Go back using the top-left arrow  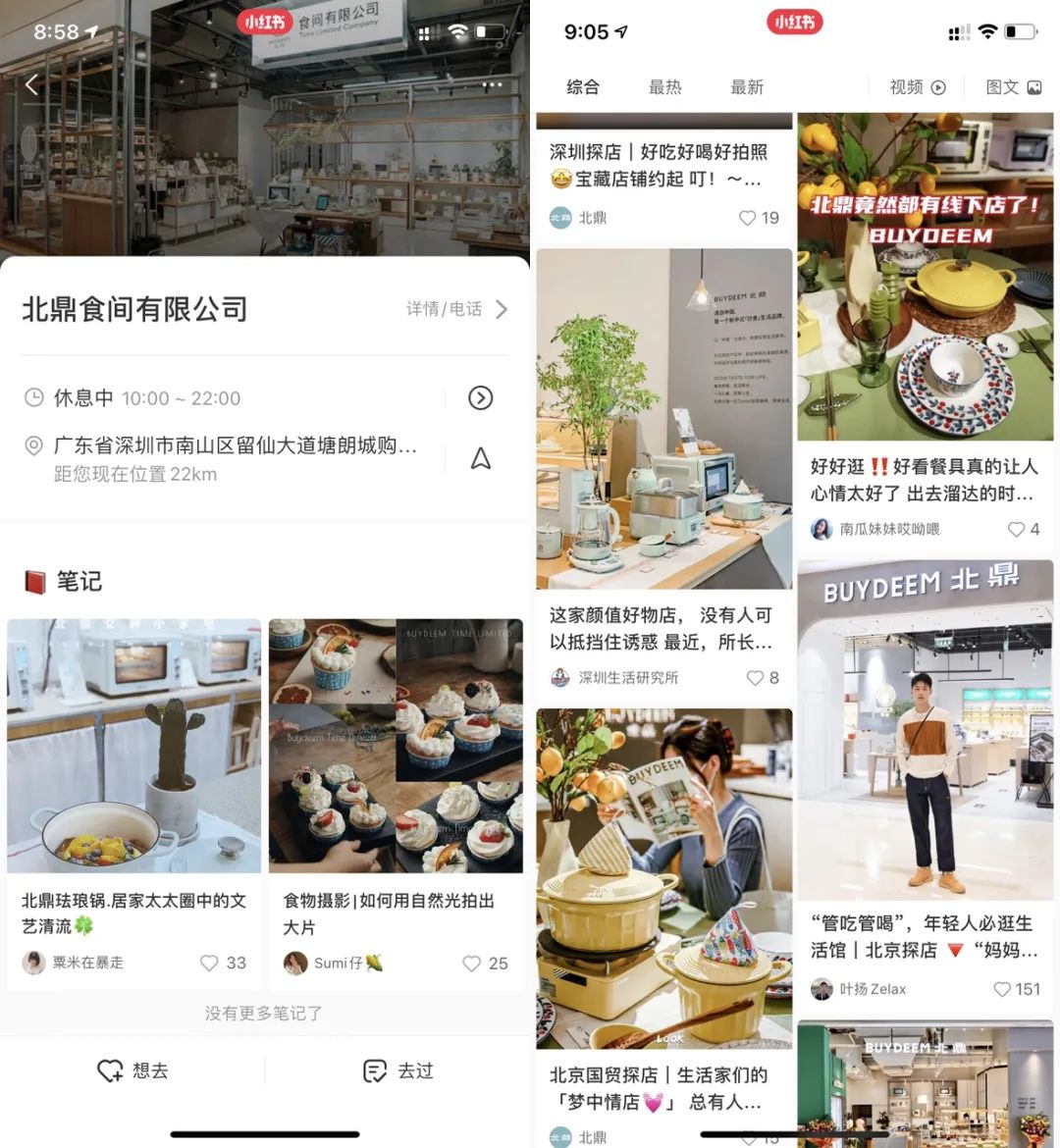coord(31,85)
